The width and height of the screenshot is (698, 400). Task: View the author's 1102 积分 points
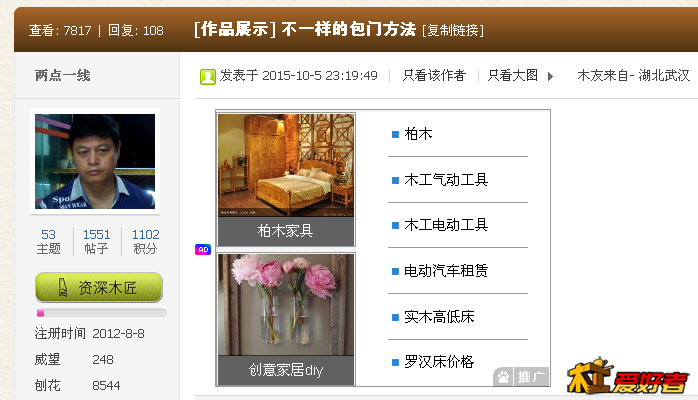pyautogui.click(x=145, y=241)
